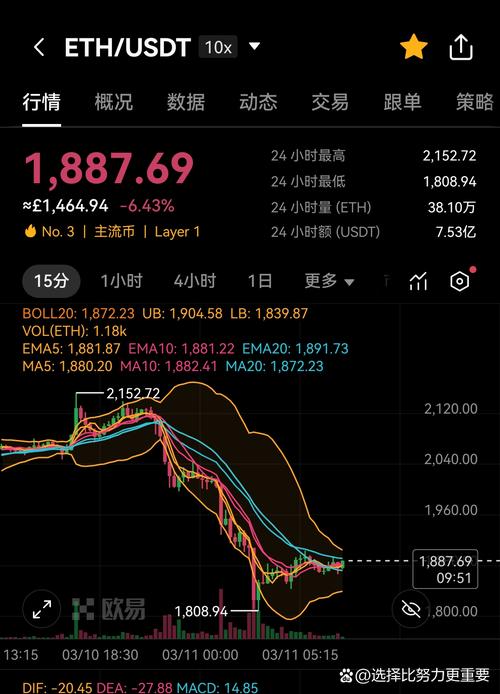The height and width of the screenshot is (694, 500).
Task: Switch to the 数据 tab
Action: pos(186,102)
